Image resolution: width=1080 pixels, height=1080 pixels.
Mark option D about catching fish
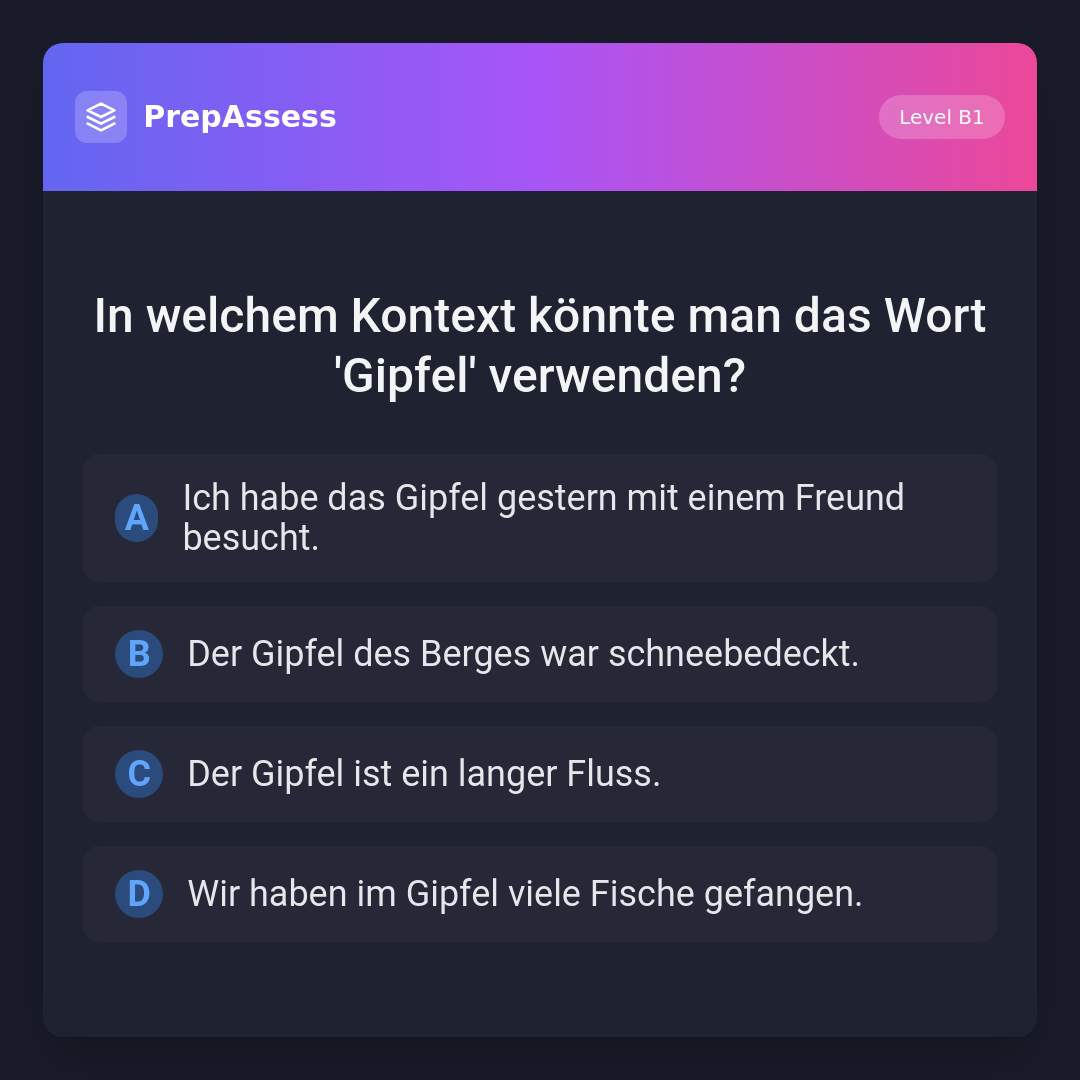click(x=540, y=894)
